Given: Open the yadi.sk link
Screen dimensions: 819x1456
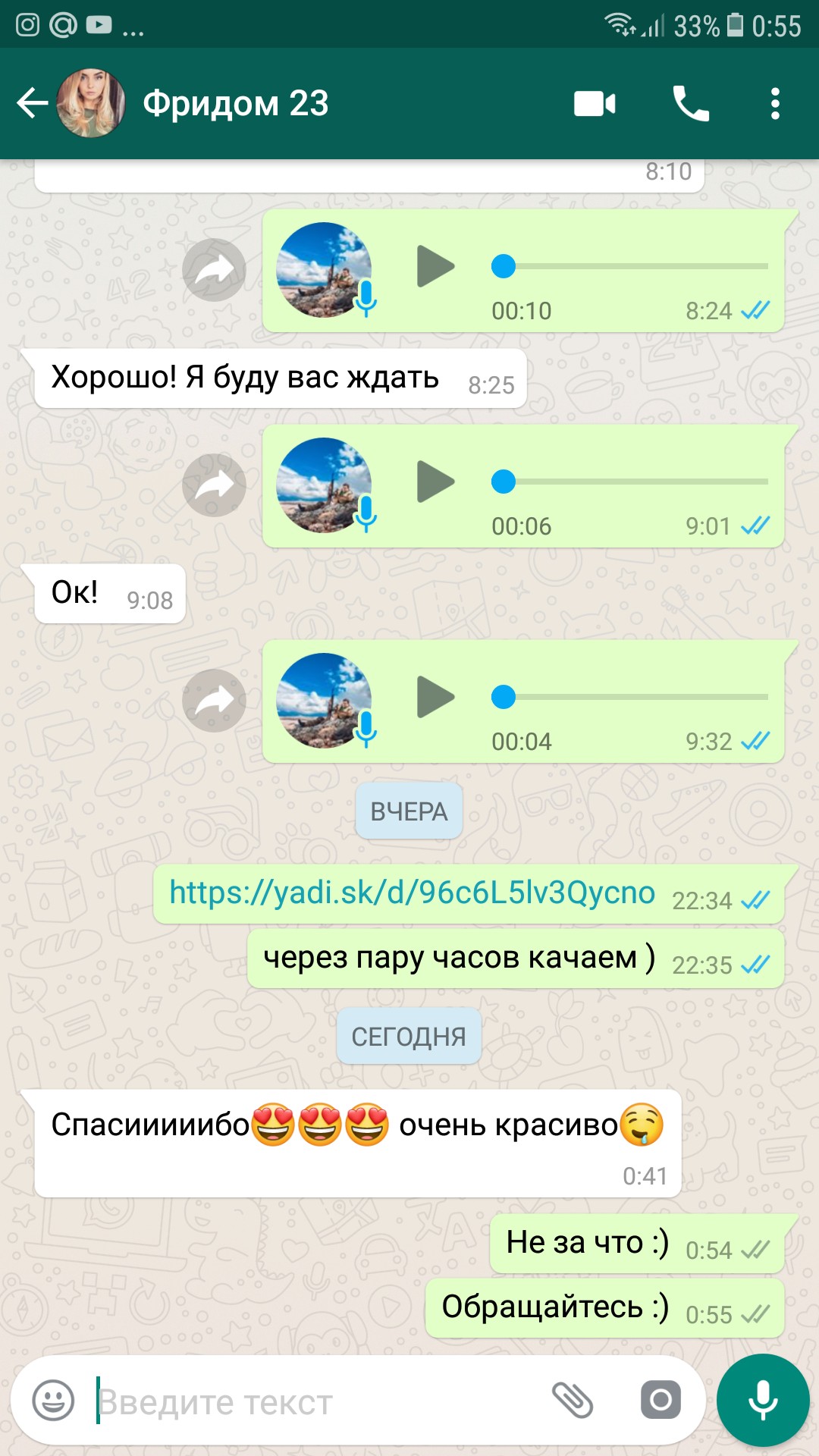Looking at the screenshot, I should pyautogui.click(x=412, y=893).
